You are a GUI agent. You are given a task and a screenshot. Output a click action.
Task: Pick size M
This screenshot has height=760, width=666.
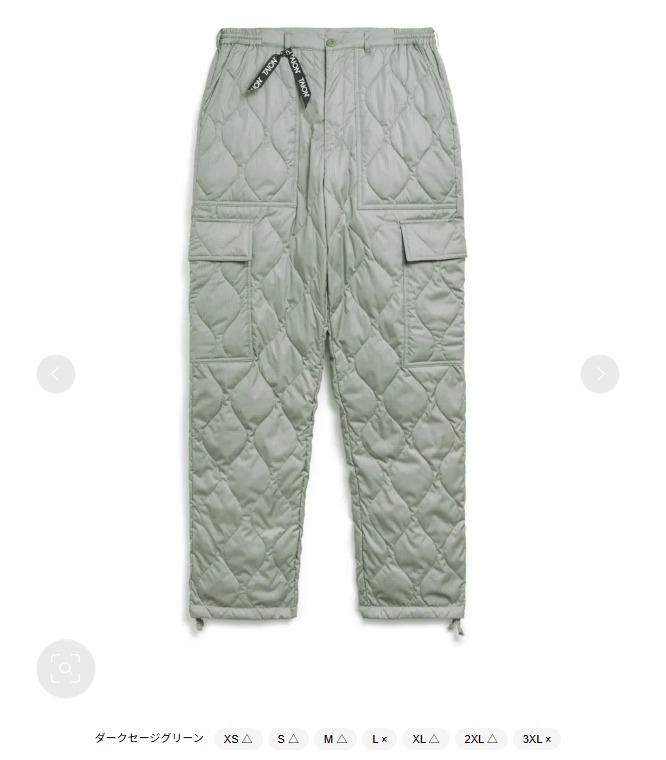coord(335,739)
